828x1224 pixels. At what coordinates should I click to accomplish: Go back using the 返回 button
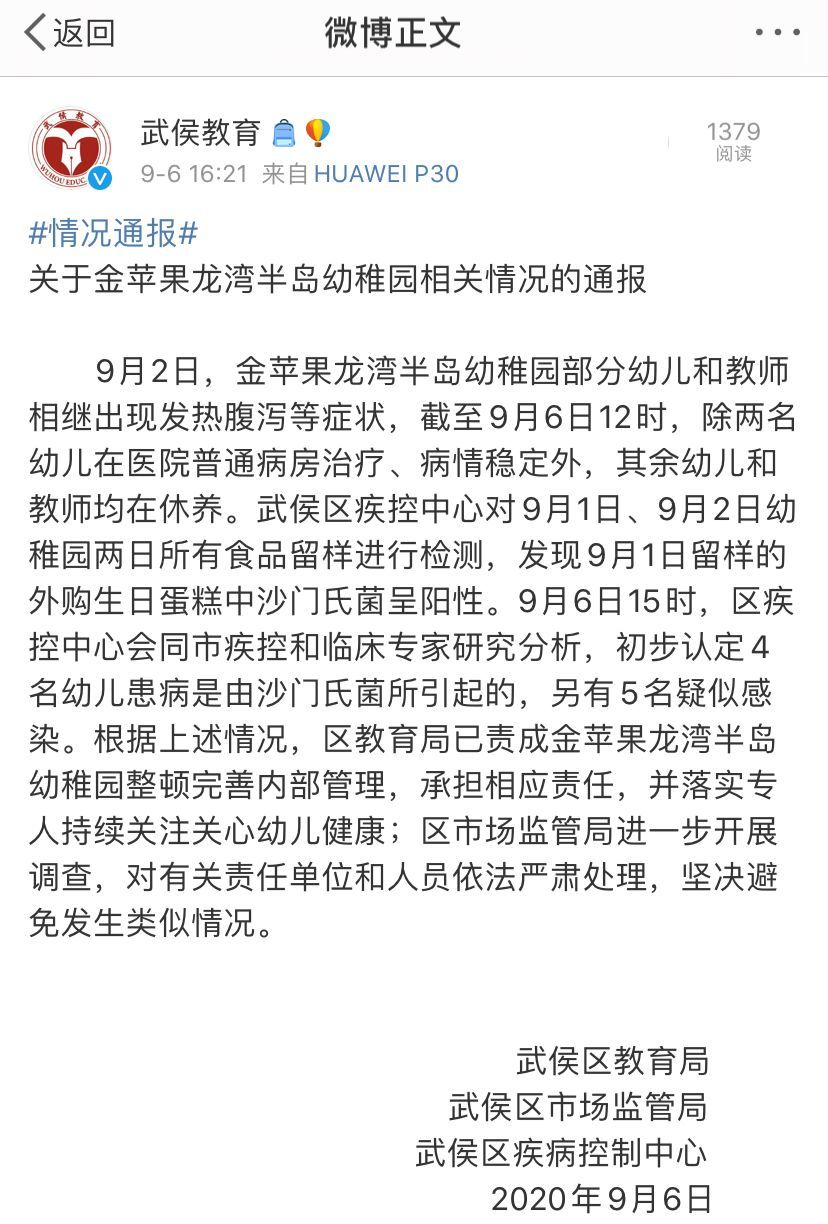(x=69, y=33)
